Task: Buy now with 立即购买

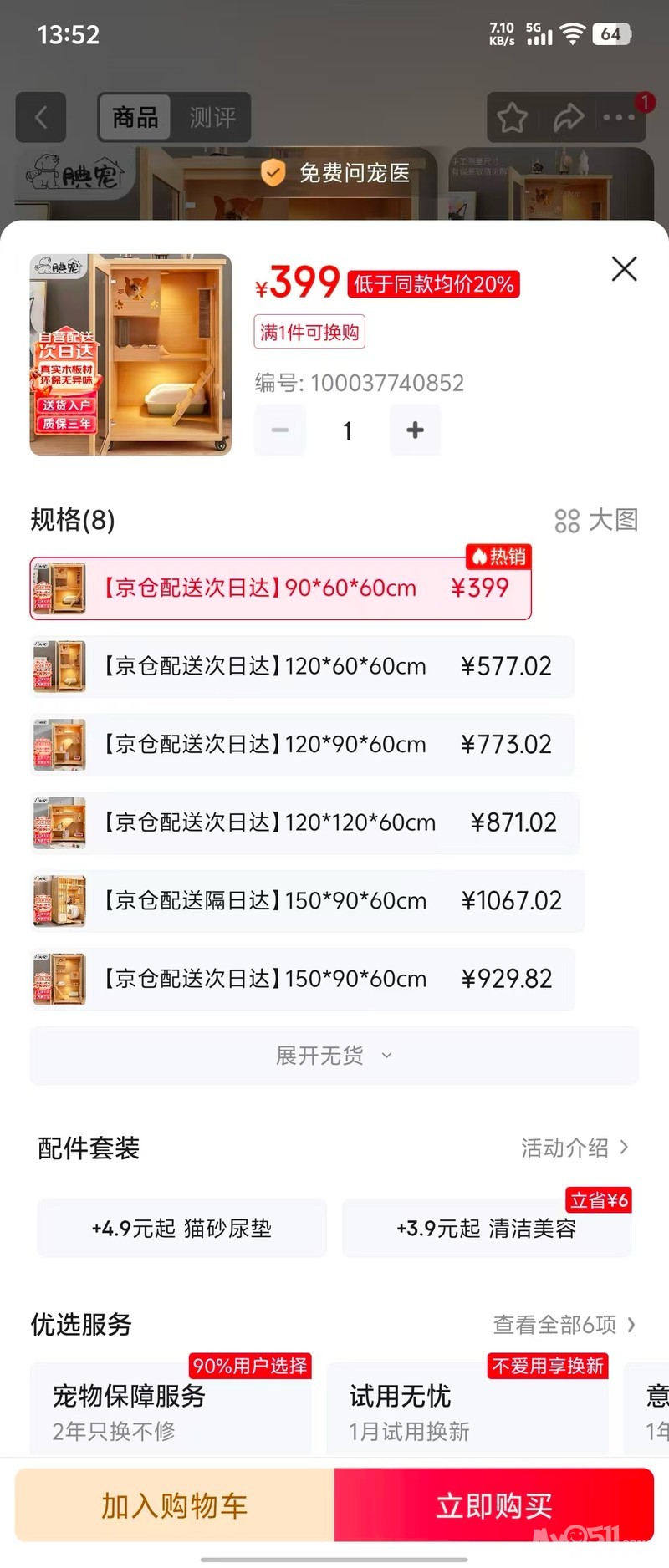Action: pos(493,1505)
